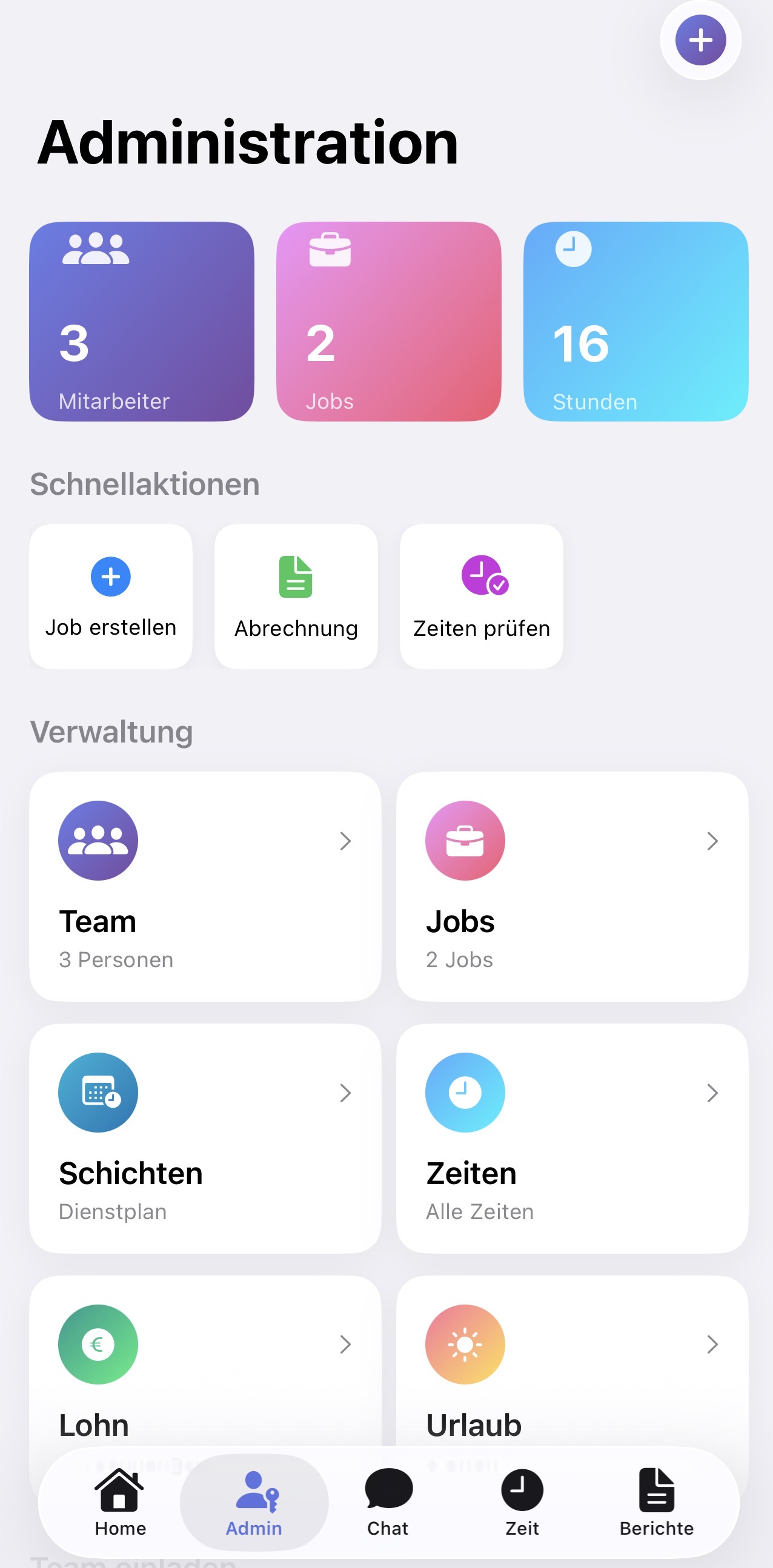Viewport: 773px width, 1568px height.
Task: Expand the Jobs card chevron
Action: pos(712,841)
